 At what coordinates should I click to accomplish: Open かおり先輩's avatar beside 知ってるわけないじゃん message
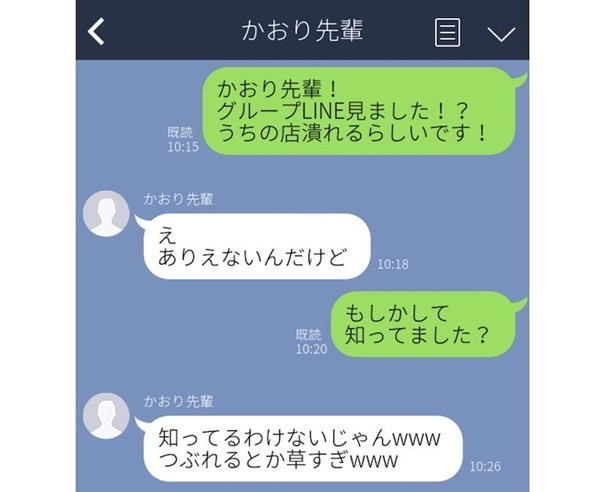tap(106, 416)
